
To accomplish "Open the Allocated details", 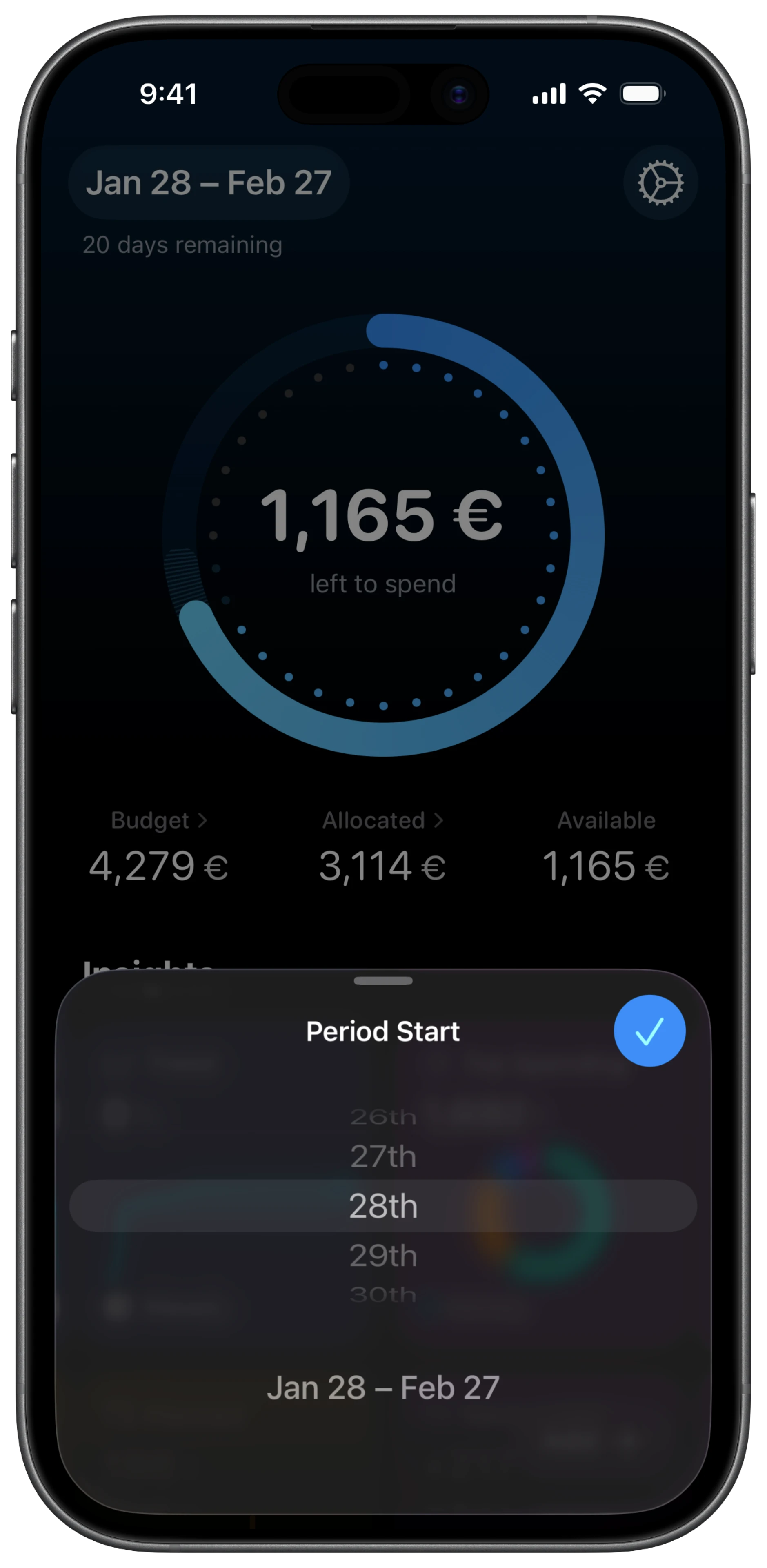I will point(382,820).
